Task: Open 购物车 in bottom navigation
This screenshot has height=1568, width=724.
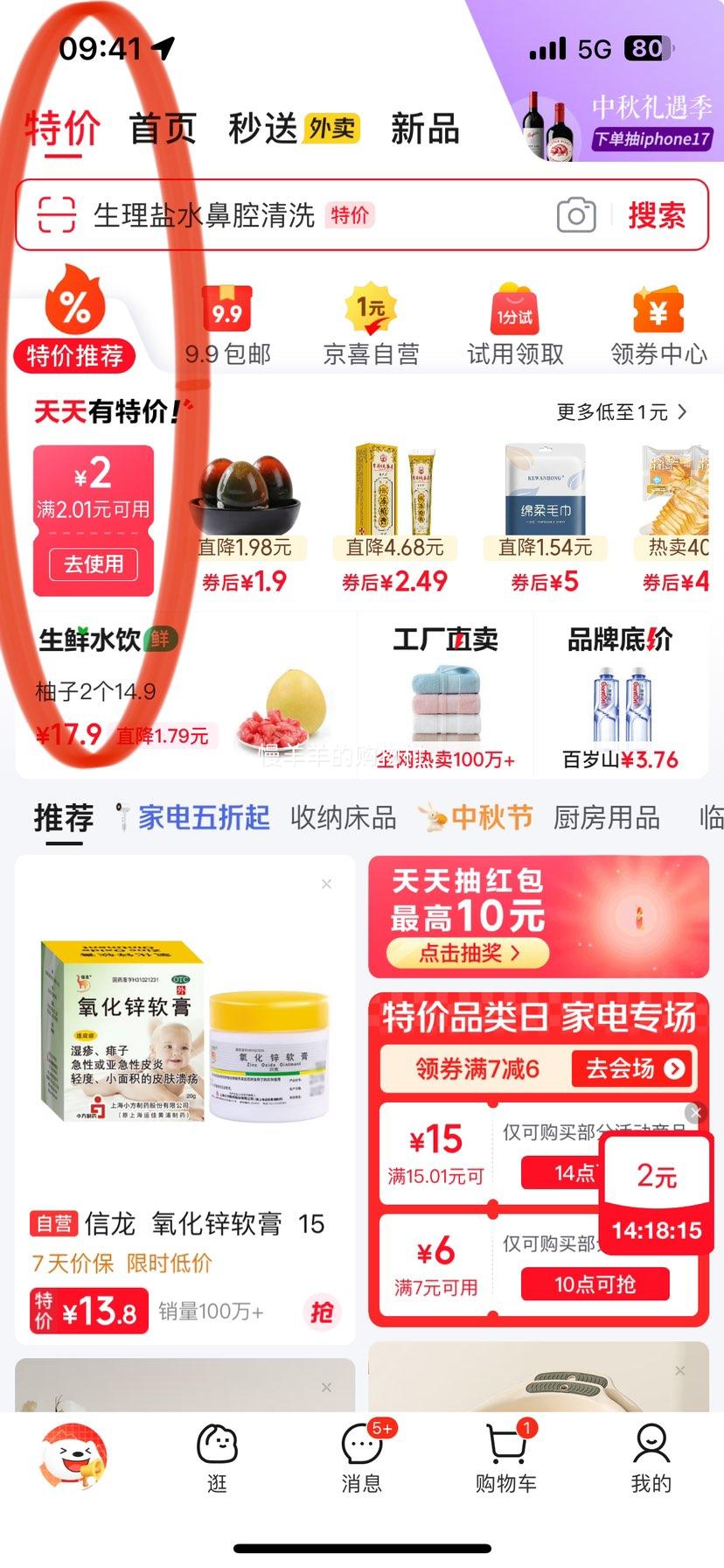Action: pyautogui.click(x=506, y=1459)
